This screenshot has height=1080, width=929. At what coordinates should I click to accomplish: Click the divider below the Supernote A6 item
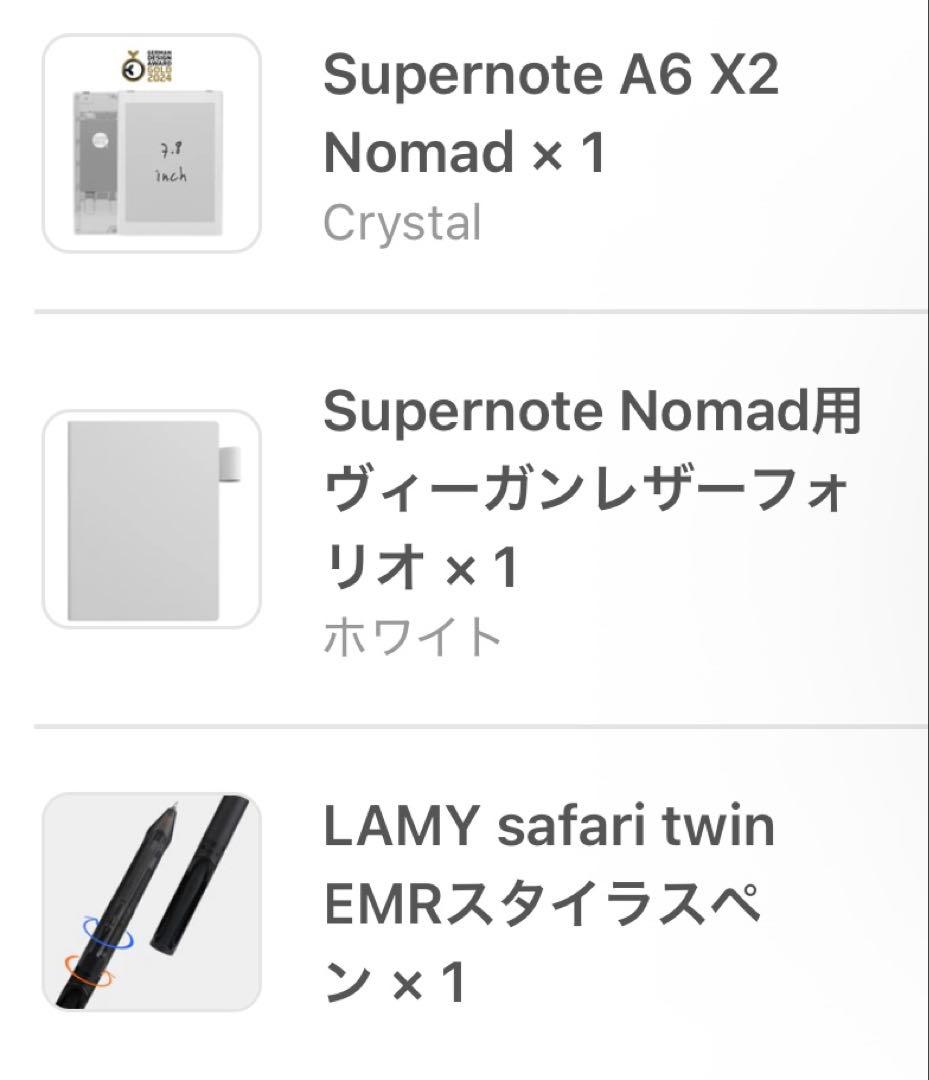point(464,311)
